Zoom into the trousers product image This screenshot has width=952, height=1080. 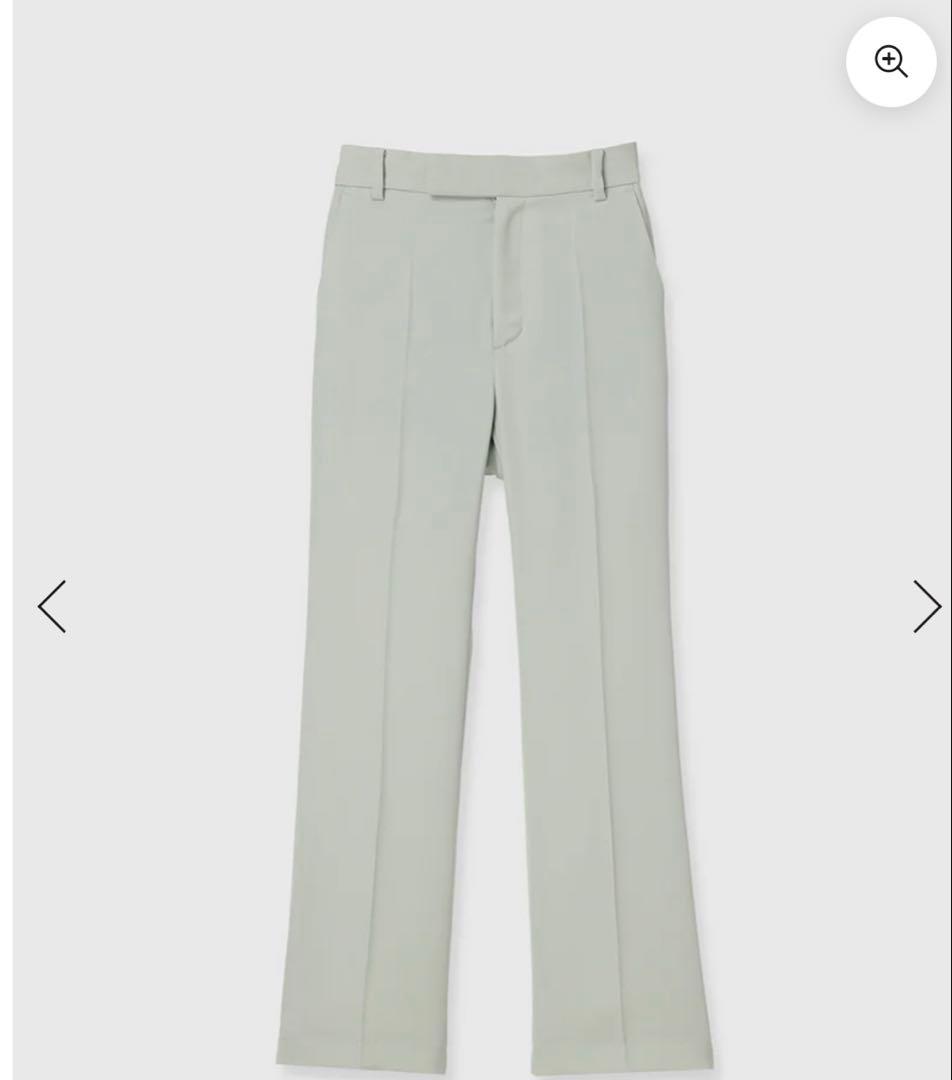890,62
